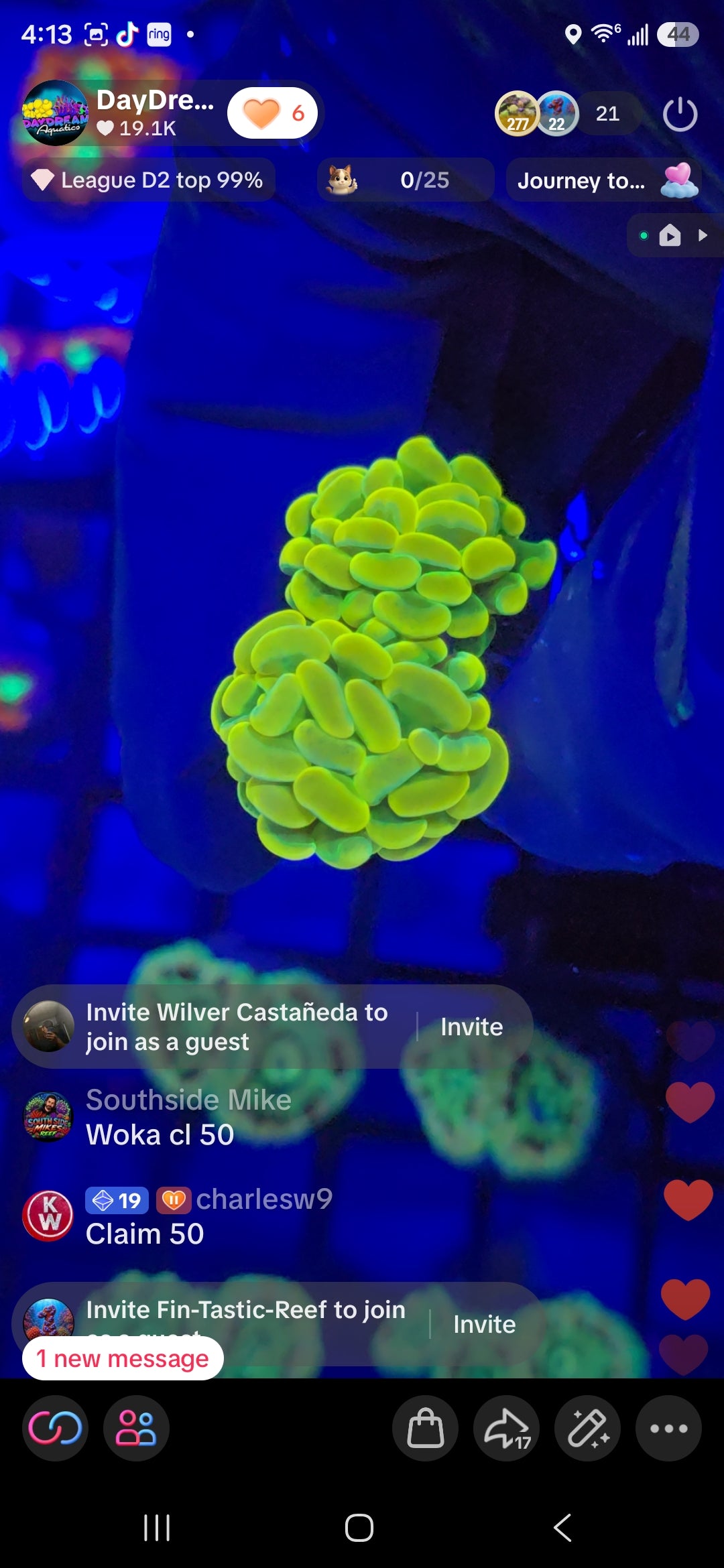Expand the side panel with the arrow
The height and width of the screenshot is (1568, 724).
point(703,235)
